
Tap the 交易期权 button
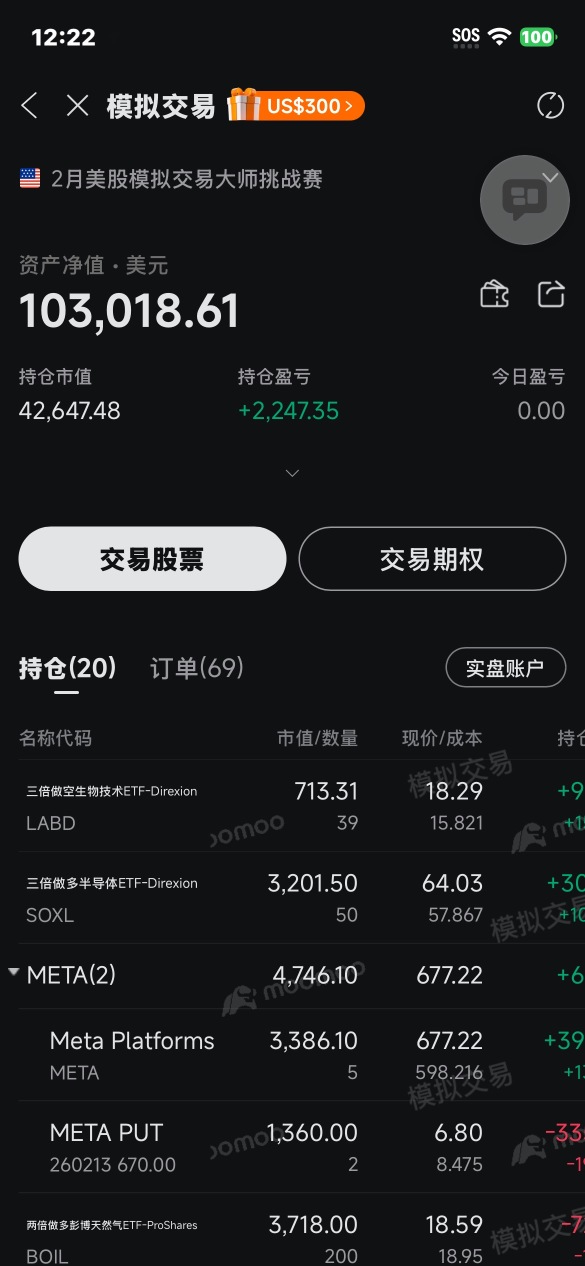432,559
